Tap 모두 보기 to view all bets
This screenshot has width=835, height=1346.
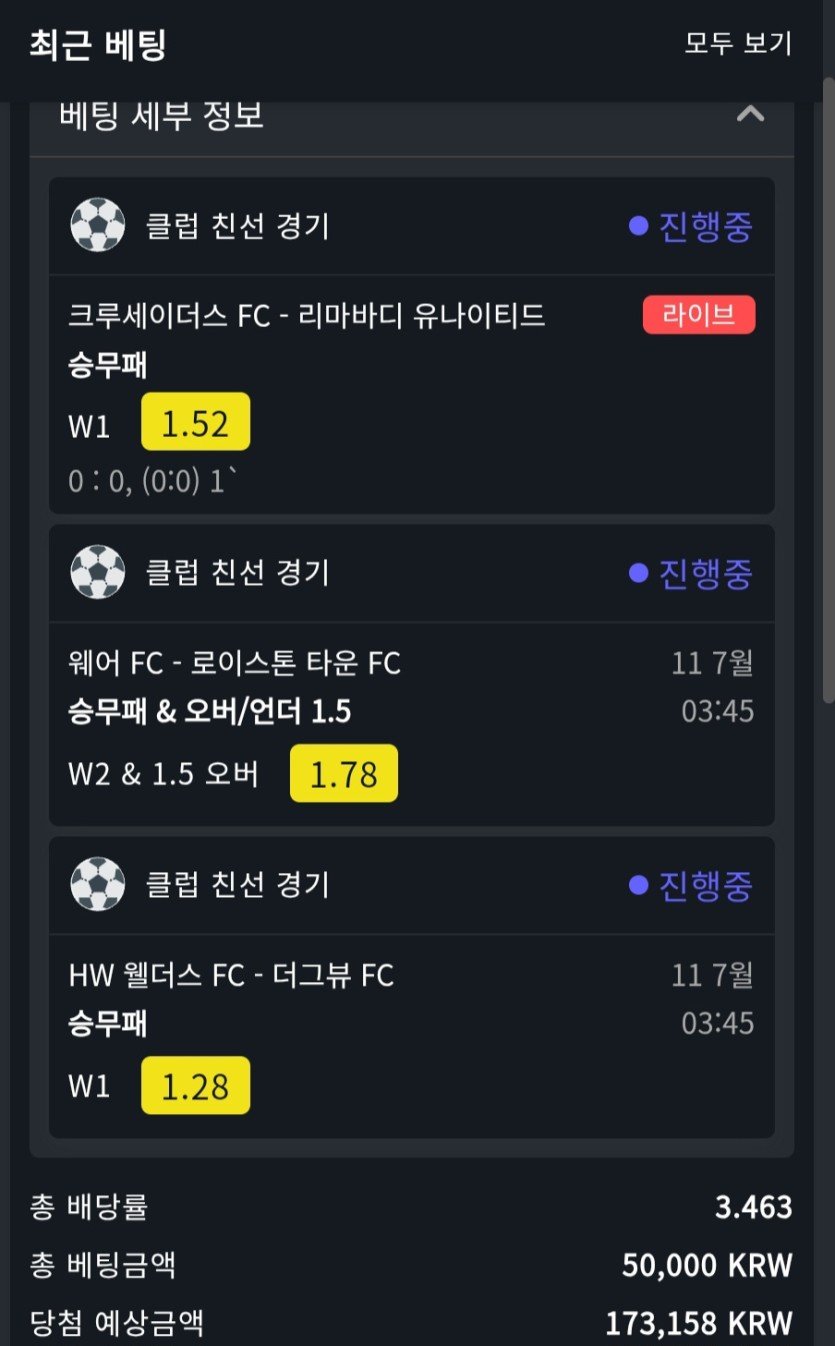point(737,43)
